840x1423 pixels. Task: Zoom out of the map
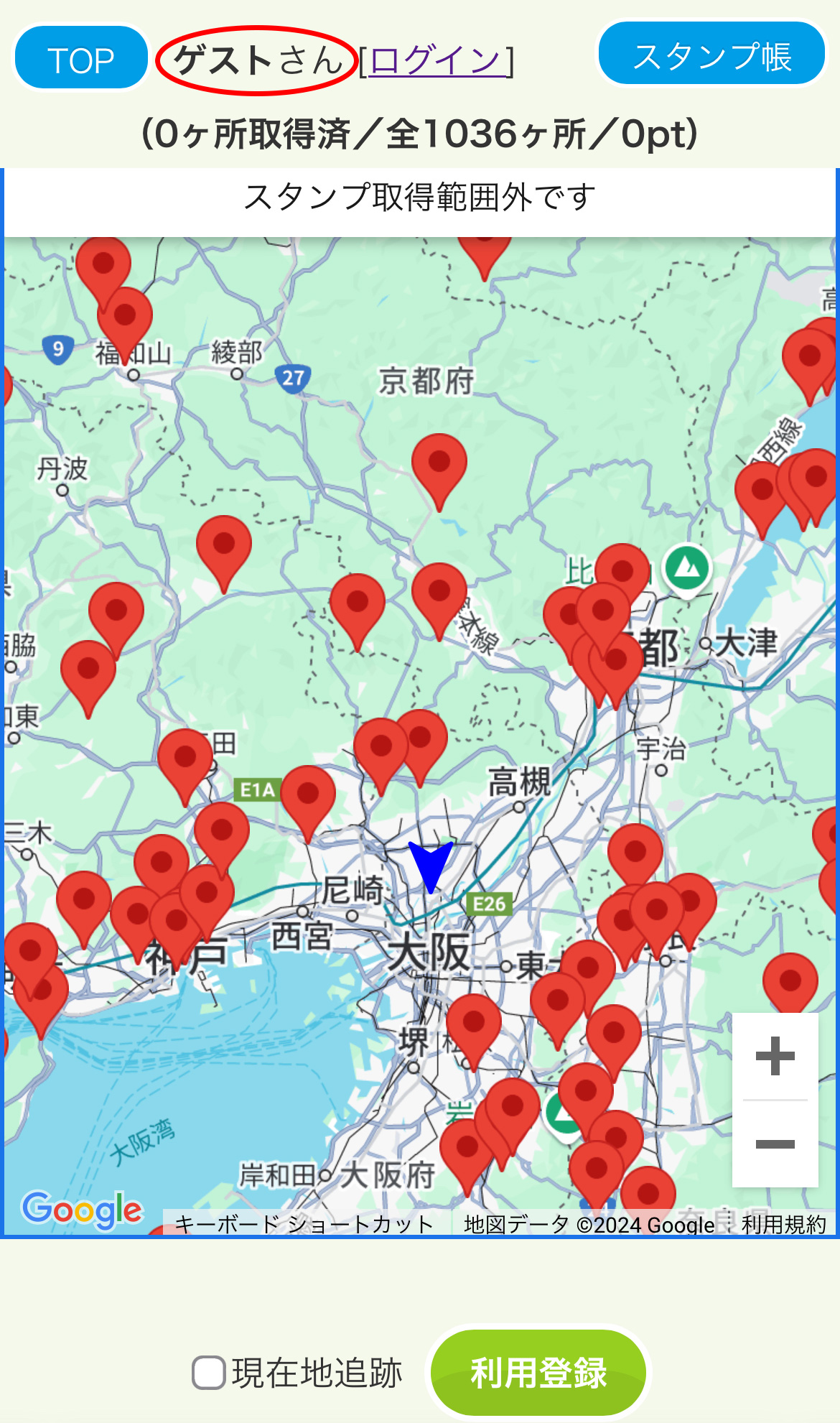[775, 1144]
